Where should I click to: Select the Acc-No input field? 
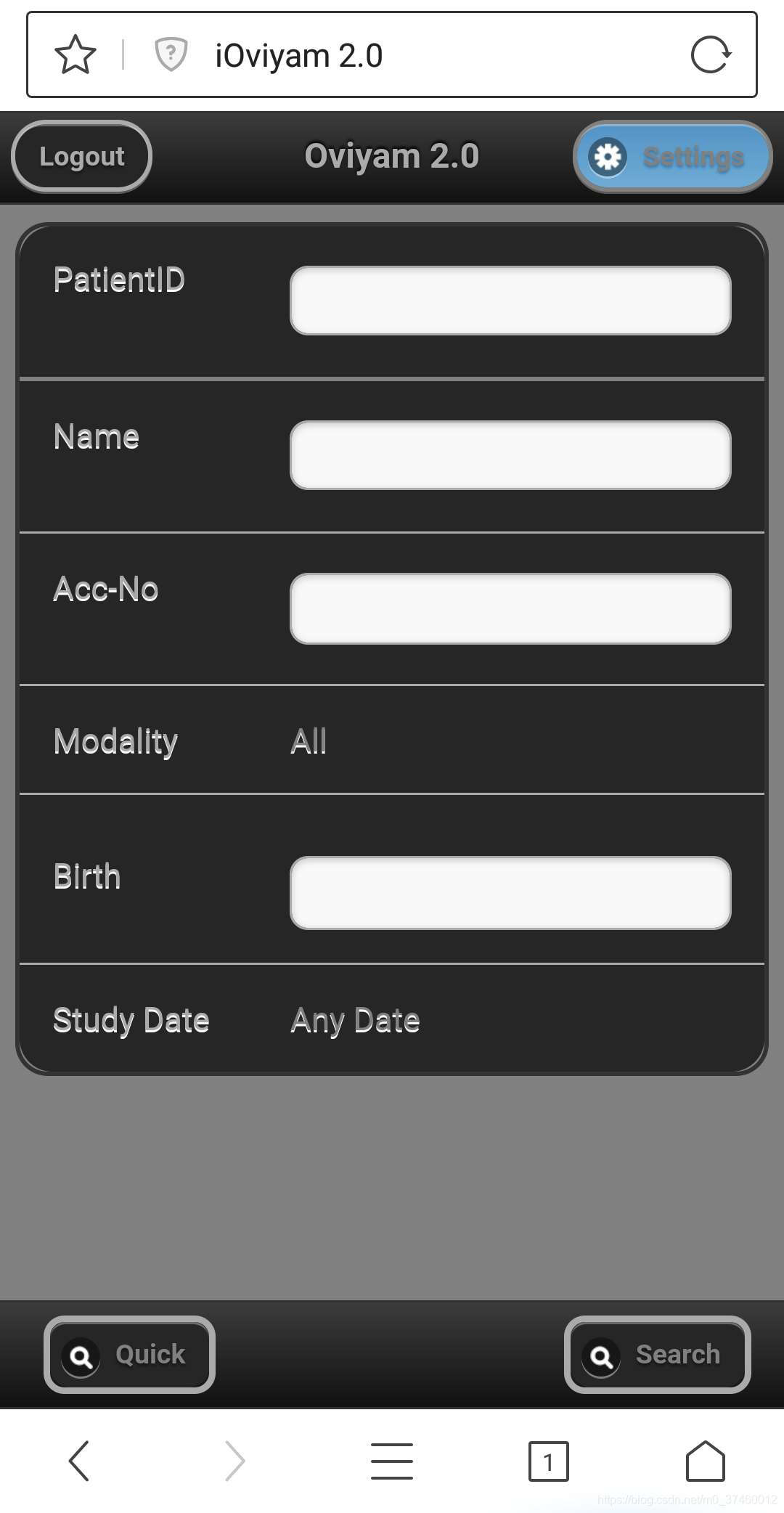point(510,608)
